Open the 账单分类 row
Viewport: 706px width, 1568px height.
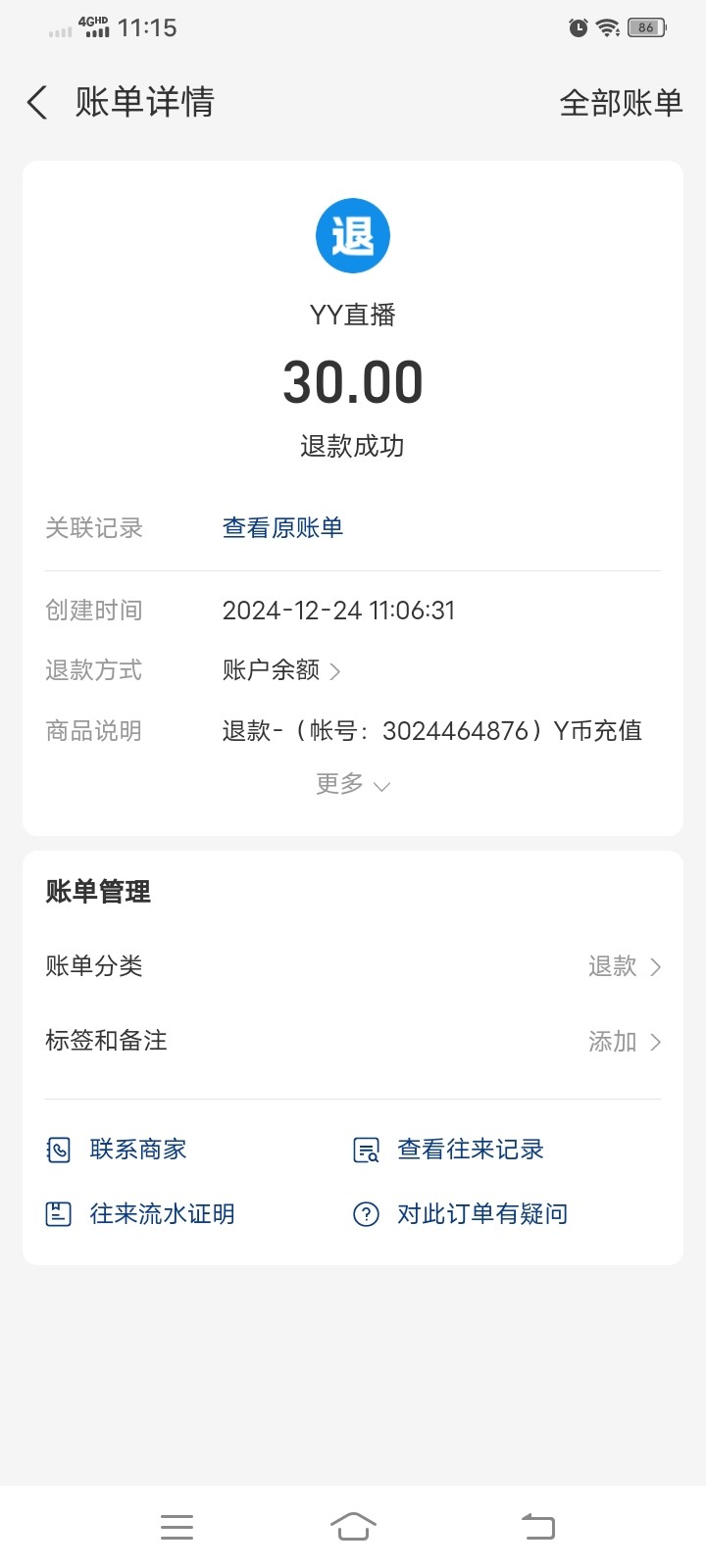tap(353, 966)
